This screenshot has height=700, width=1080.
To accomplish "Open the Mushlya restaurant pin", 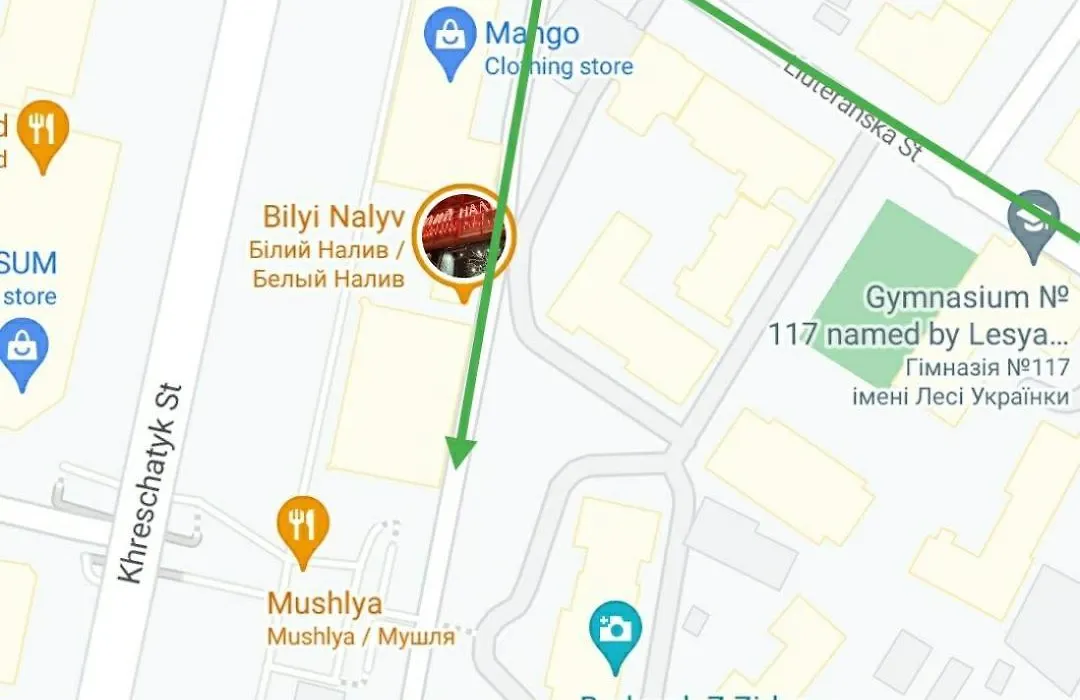I will (x=302, y=526).
